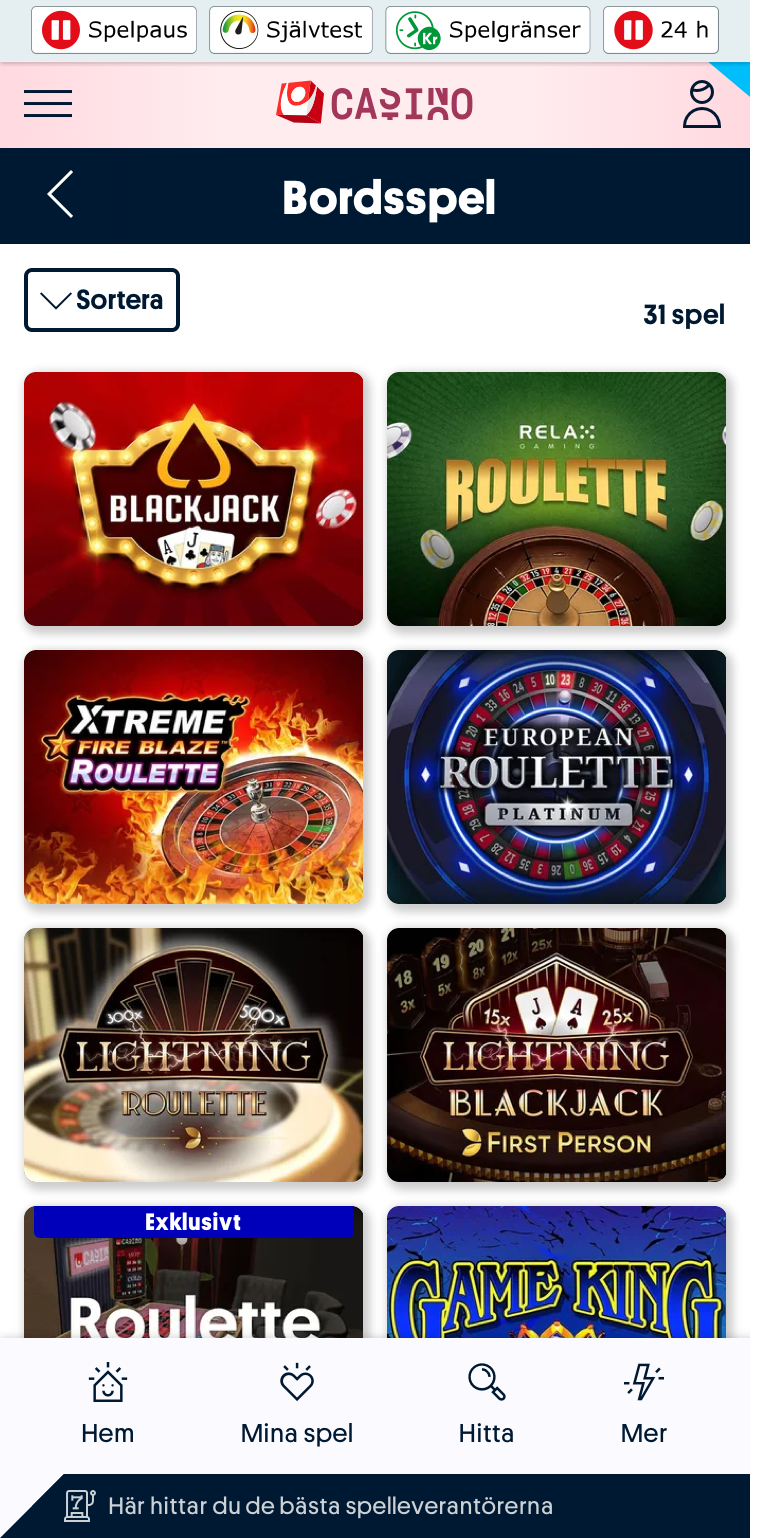Open the Game King tile

point(557,1272)
